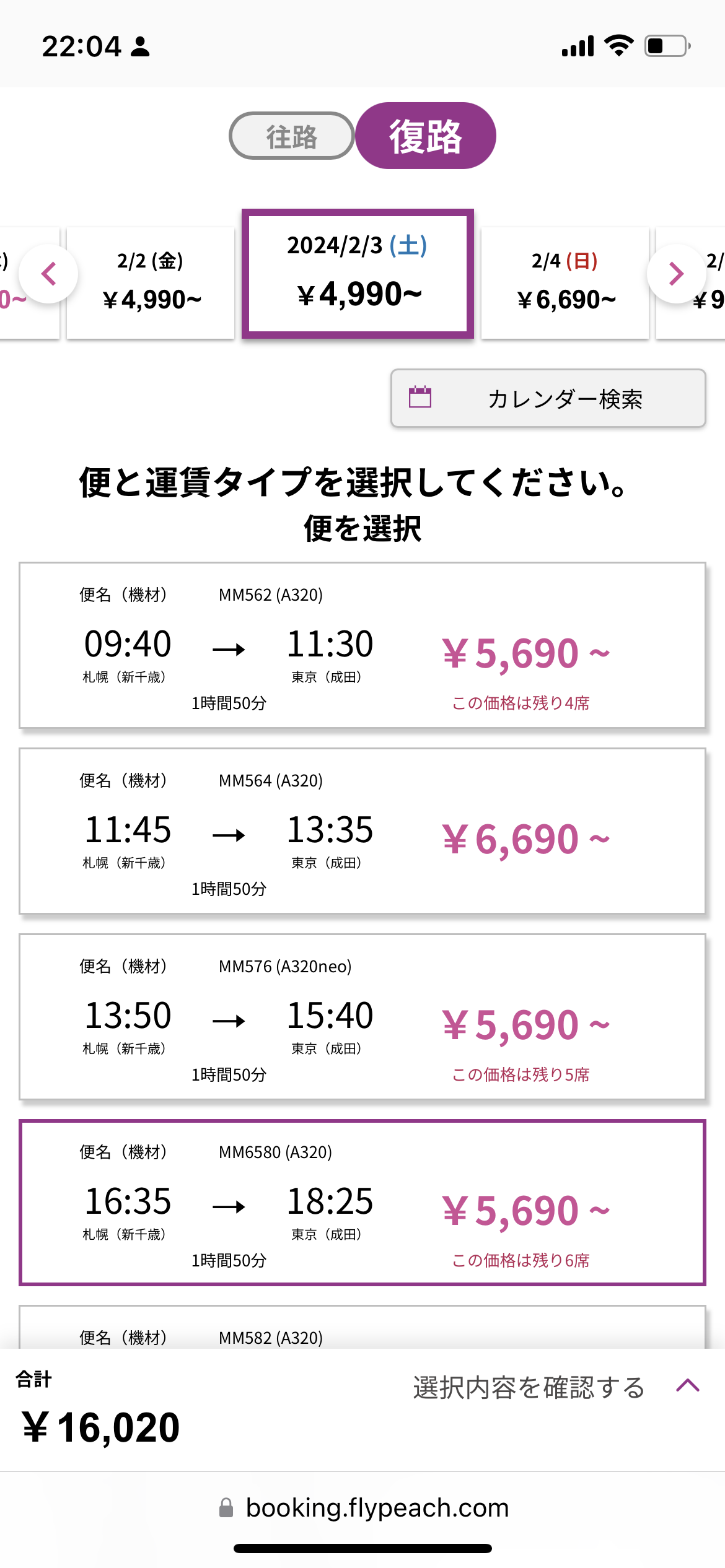Select flight MM562 departing 09:40
725x1568 pixels.
[x=362, y=645]
